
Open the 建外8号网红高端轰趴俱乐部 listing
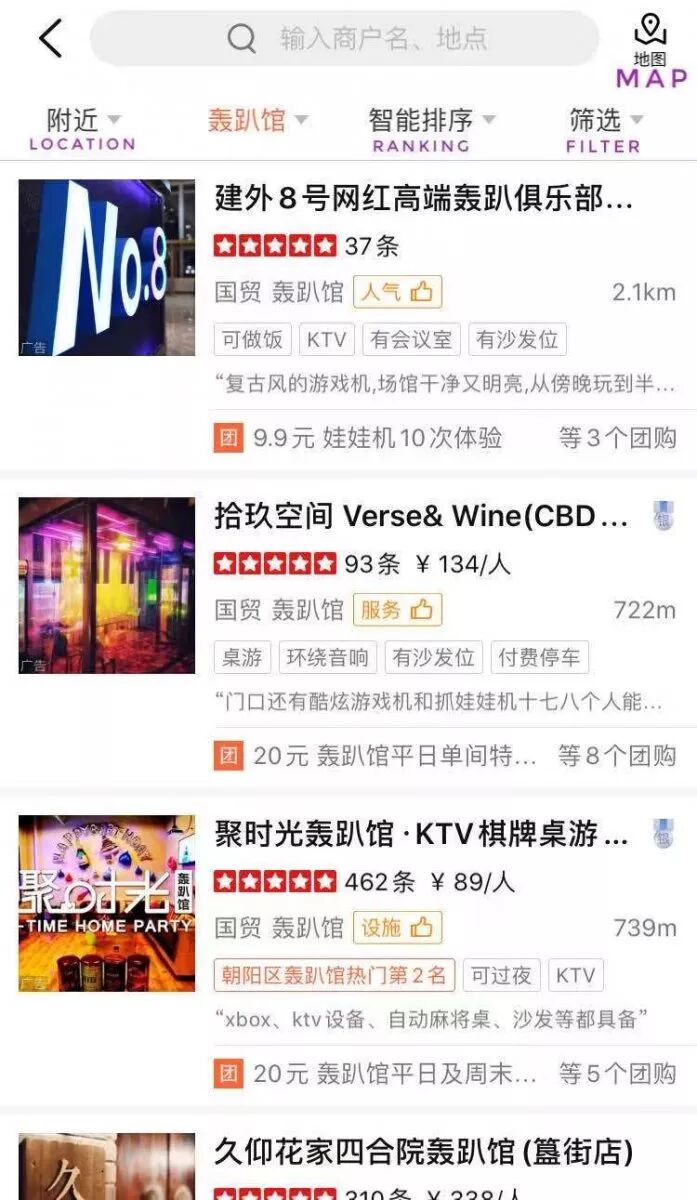[x=423, y=198]
